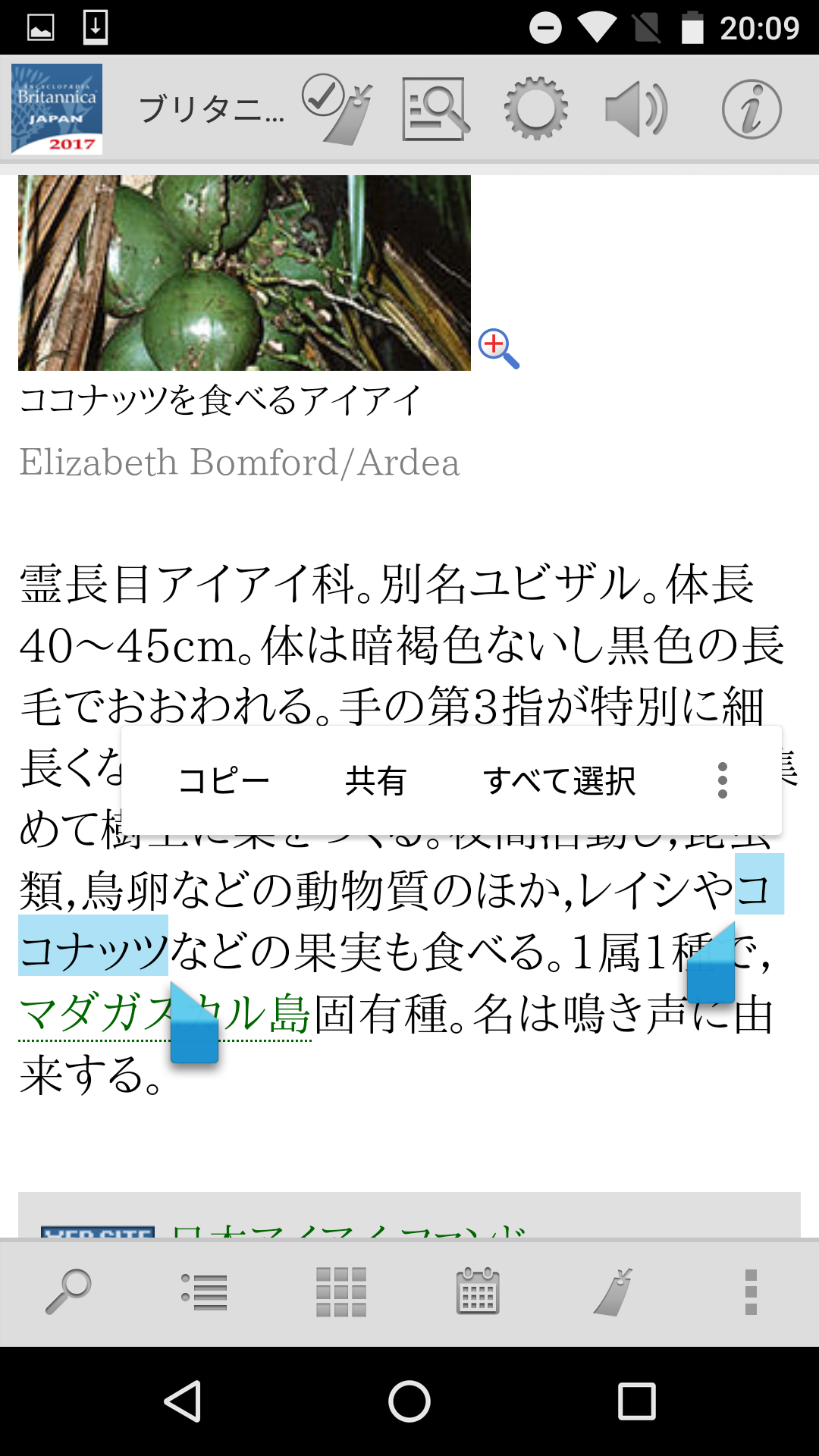This screenshot has width=819, height=1456.
Task: Tap the speaker icon for audio
Action: coord(636,108)
